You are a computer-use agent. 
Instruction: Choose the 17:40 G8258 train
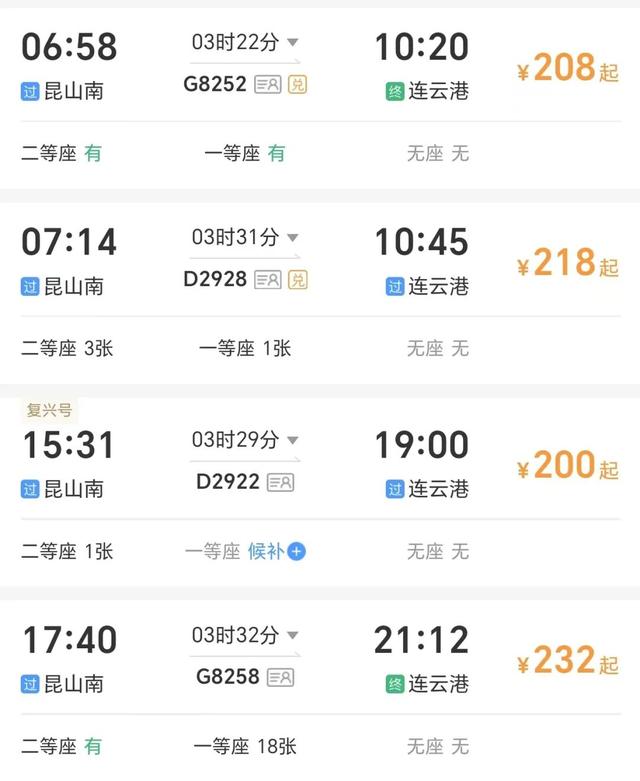coord(320,660)
